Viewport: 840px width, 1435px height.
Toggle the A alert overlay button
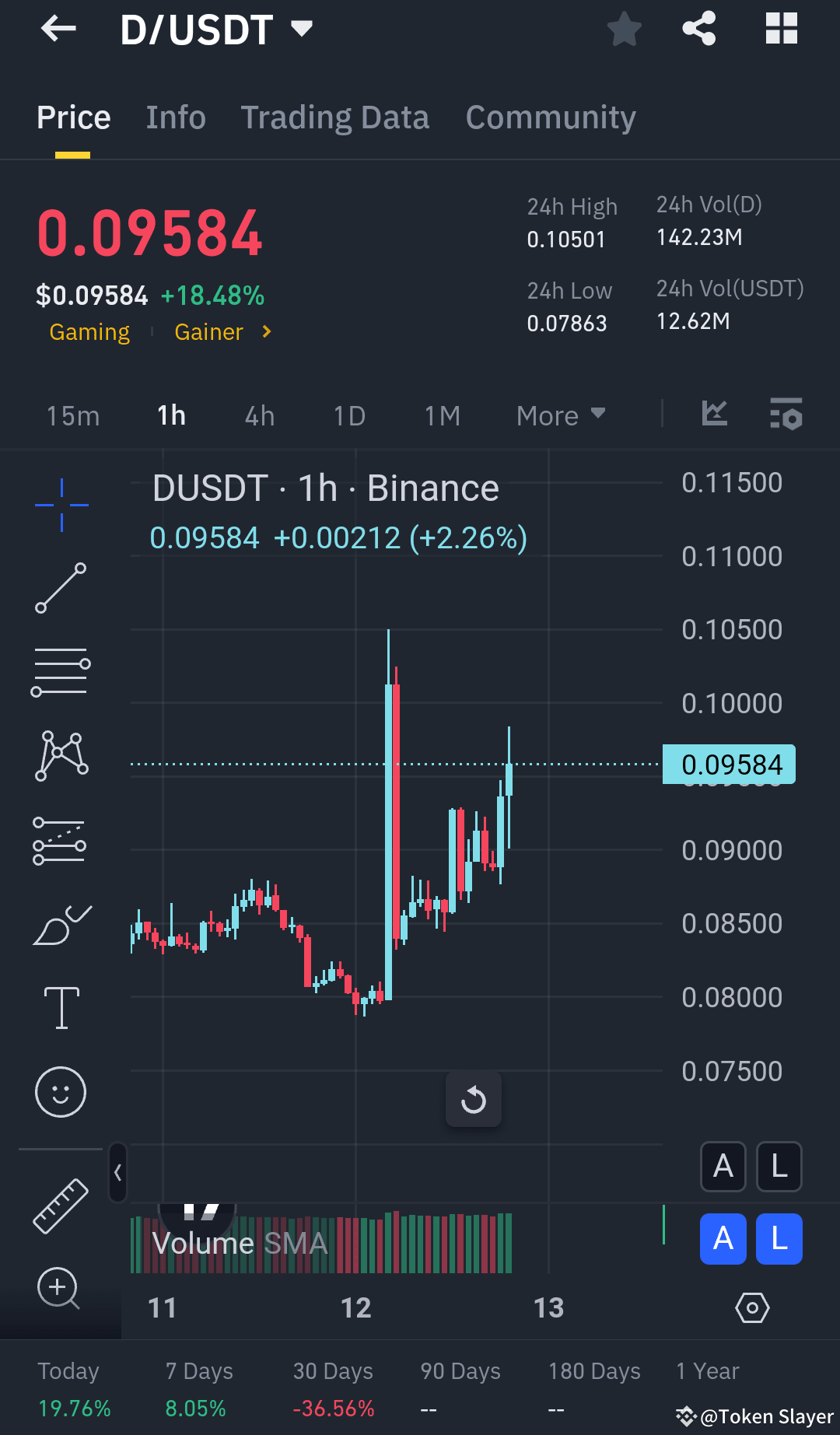(723, 1167)
